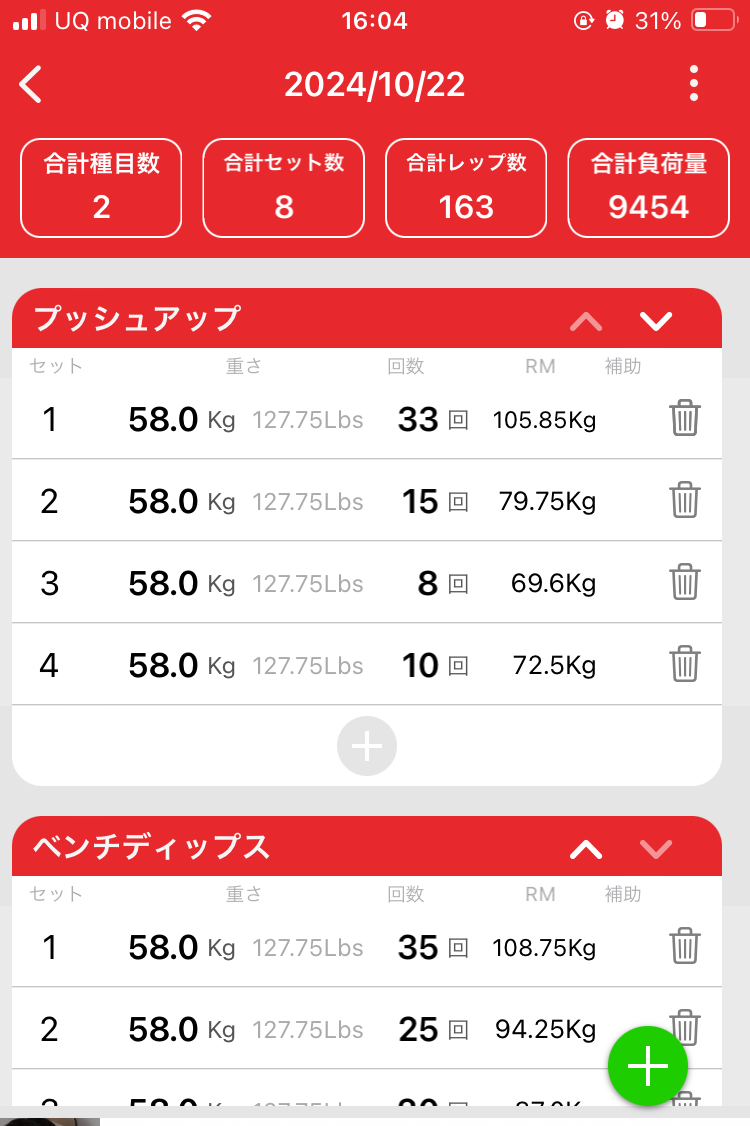Move プッシュアップ down with its arrow
This screenshot has height=1126, width=750.
tap(656, 321)
